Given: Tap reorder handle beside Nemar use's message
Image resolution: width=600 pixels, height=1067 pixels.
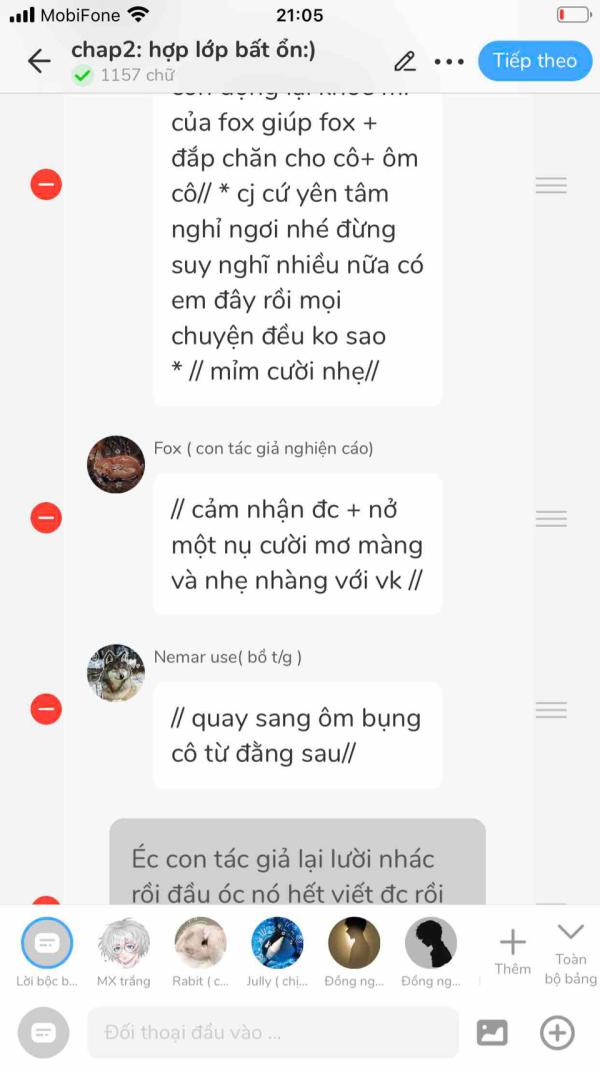Looking at the screenshot, I should [551, 710].
